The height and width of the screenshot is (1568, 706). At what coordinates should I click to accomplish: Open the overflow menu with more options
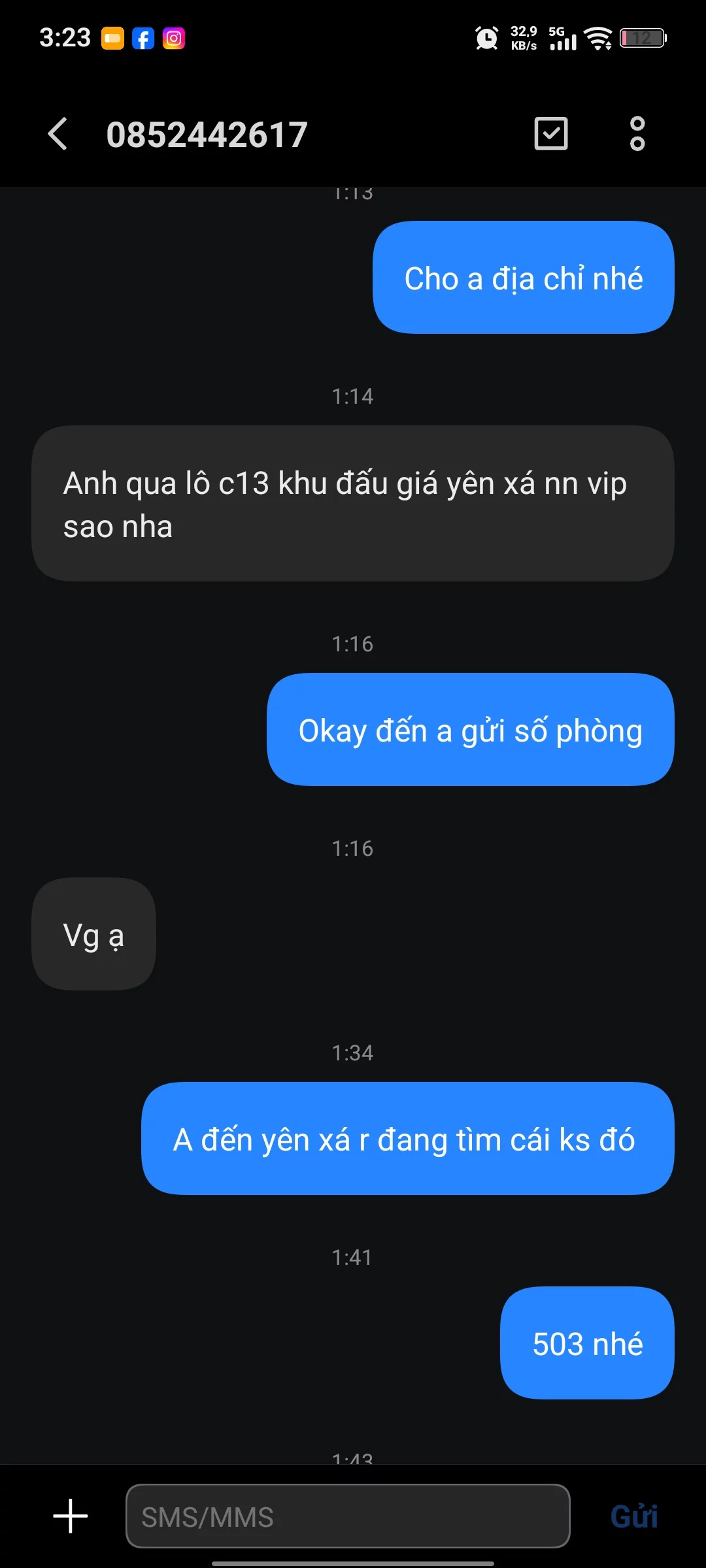[x=637, y=134]
